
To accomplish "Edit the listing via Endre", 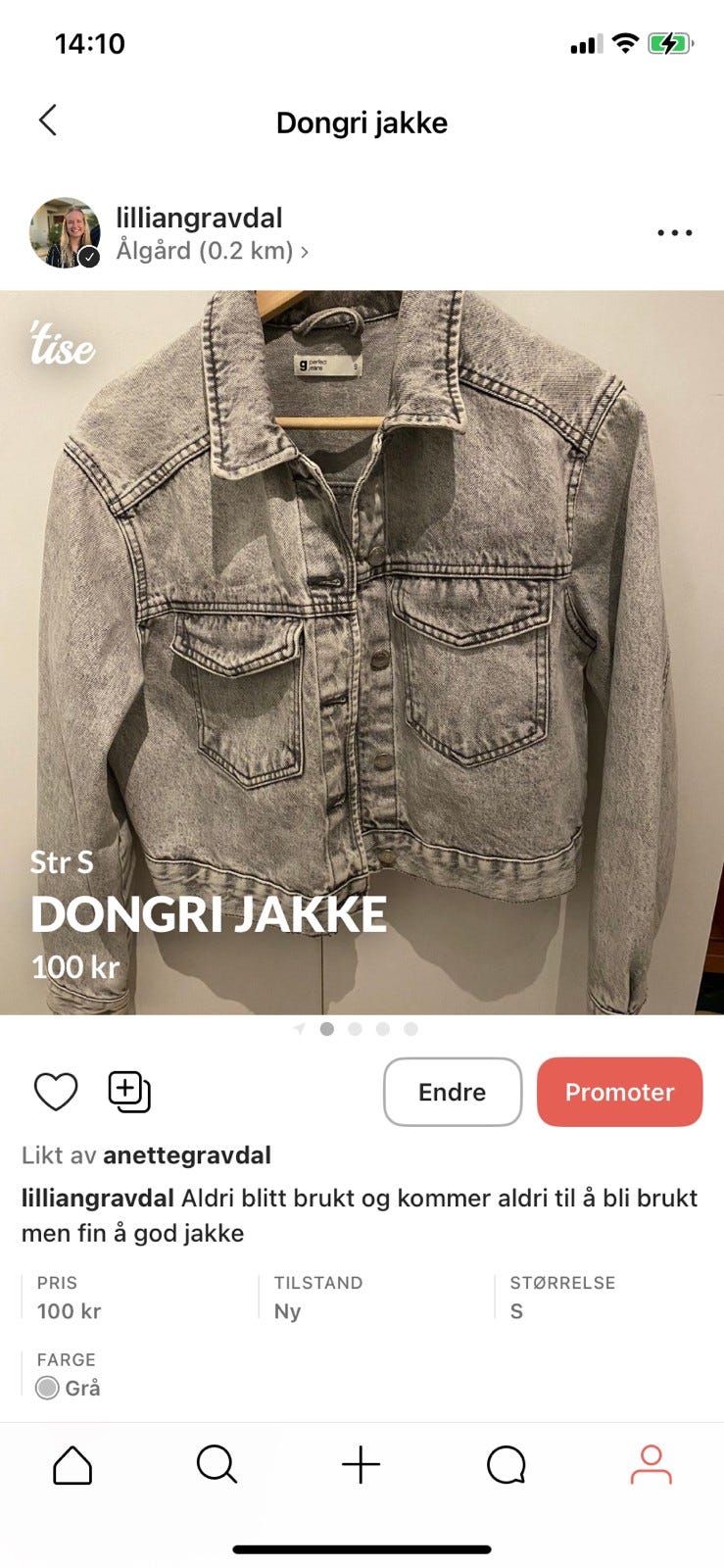I will 452,1091.
